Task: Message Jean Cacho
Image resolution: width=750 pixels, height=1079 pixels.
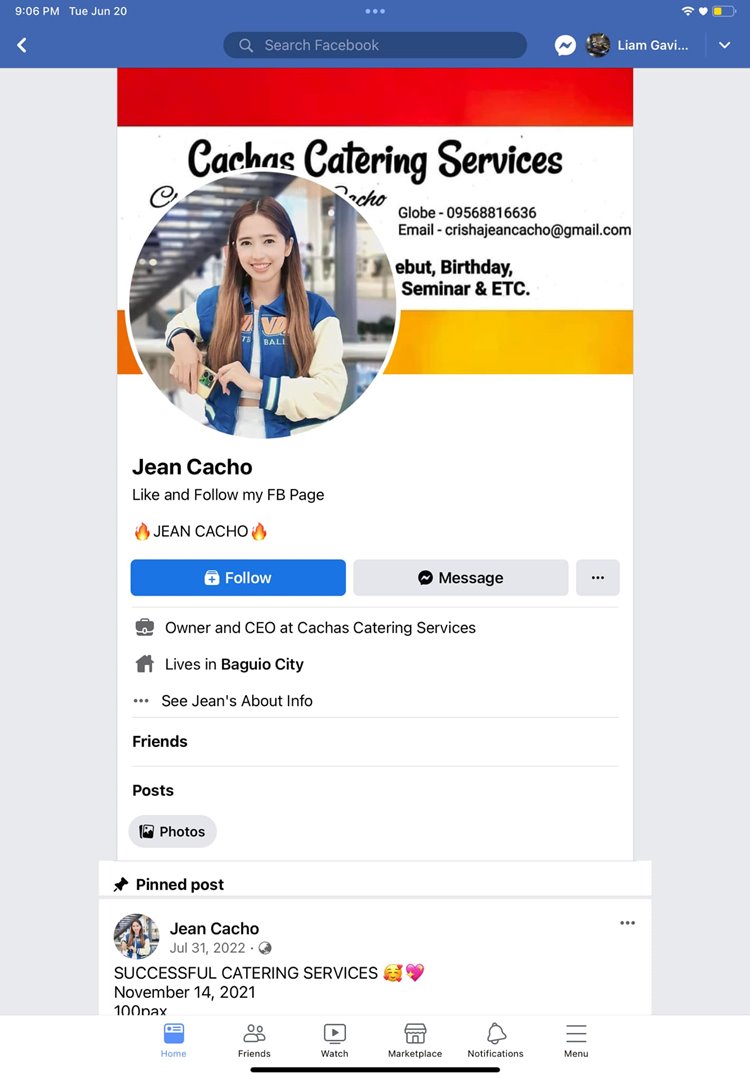Action: click(x=460, y=578)
